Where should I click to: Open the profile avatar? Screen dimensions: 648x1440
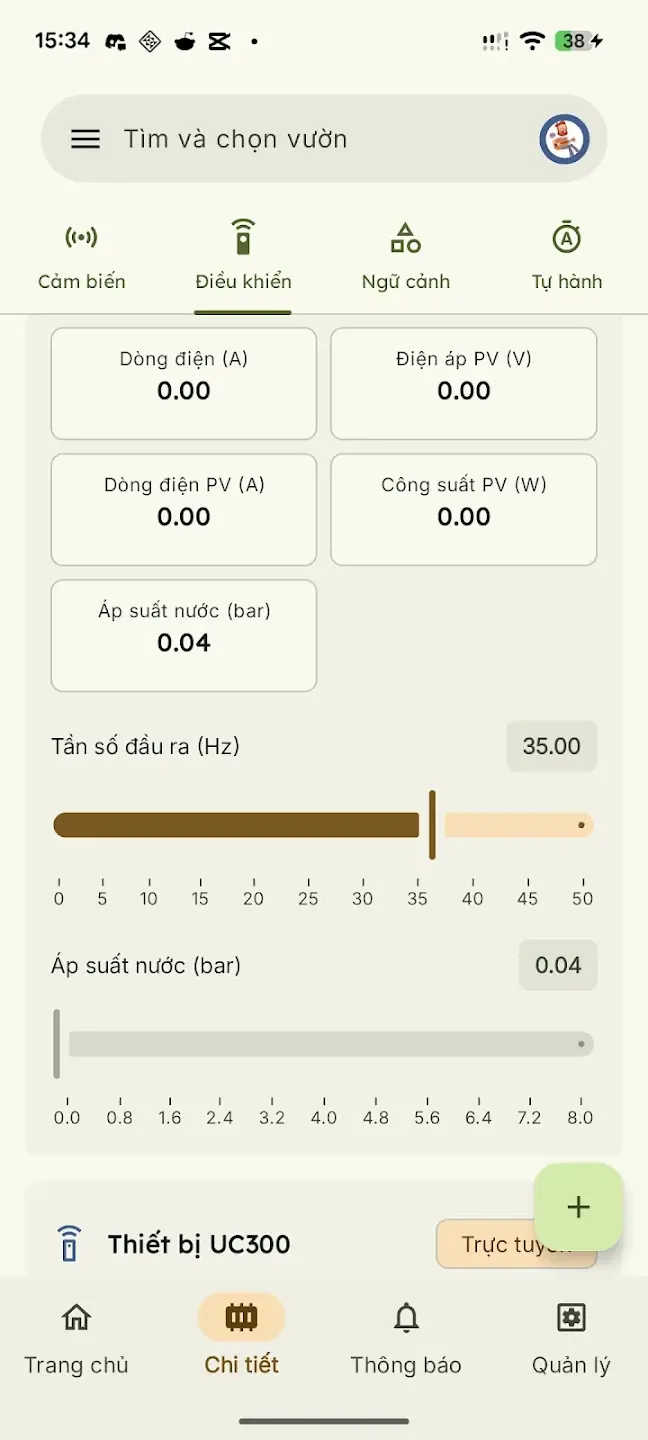tap(564, 139)
